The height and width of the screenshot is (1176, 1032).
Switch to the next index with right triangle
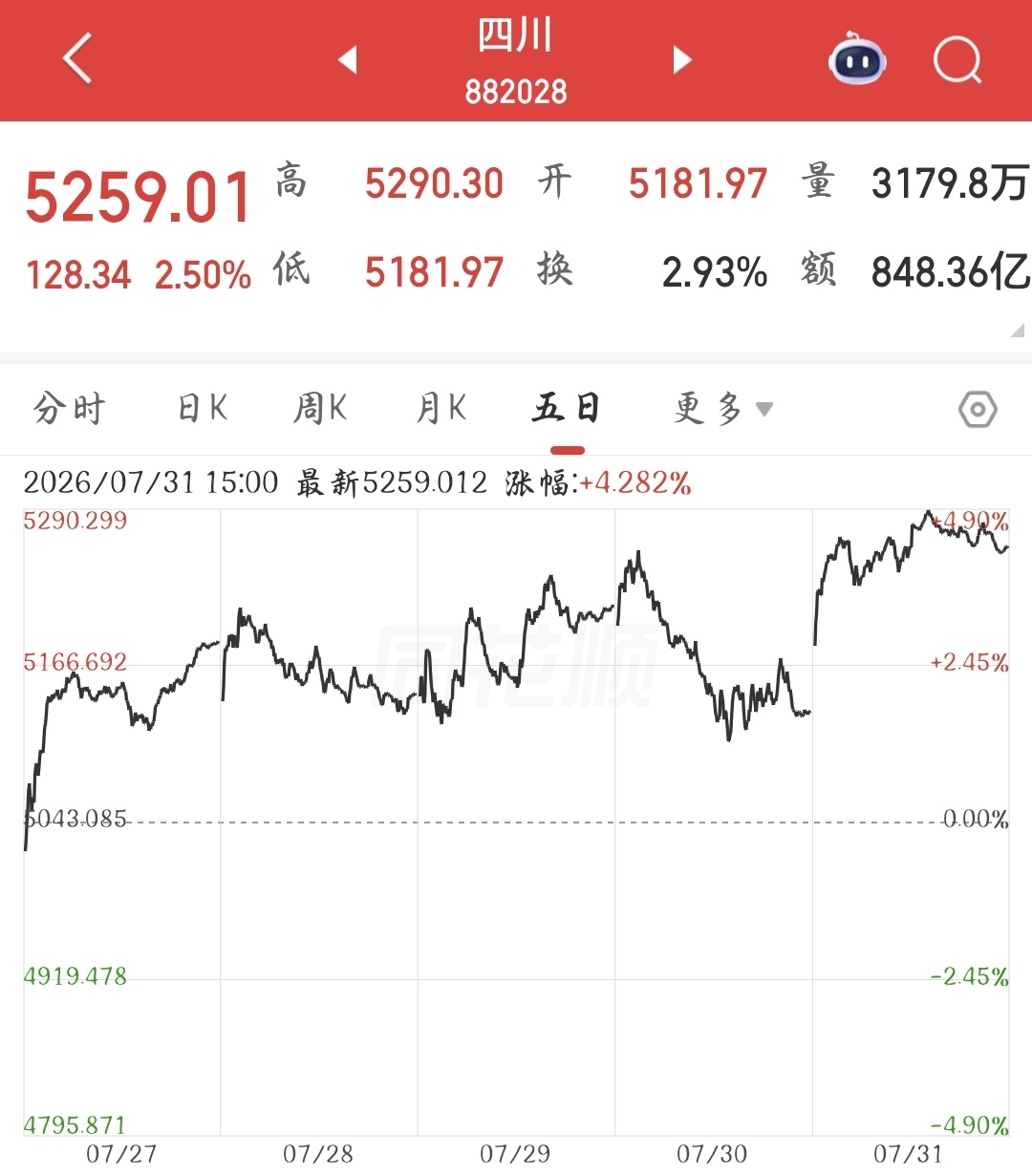(x=681, y=60)
